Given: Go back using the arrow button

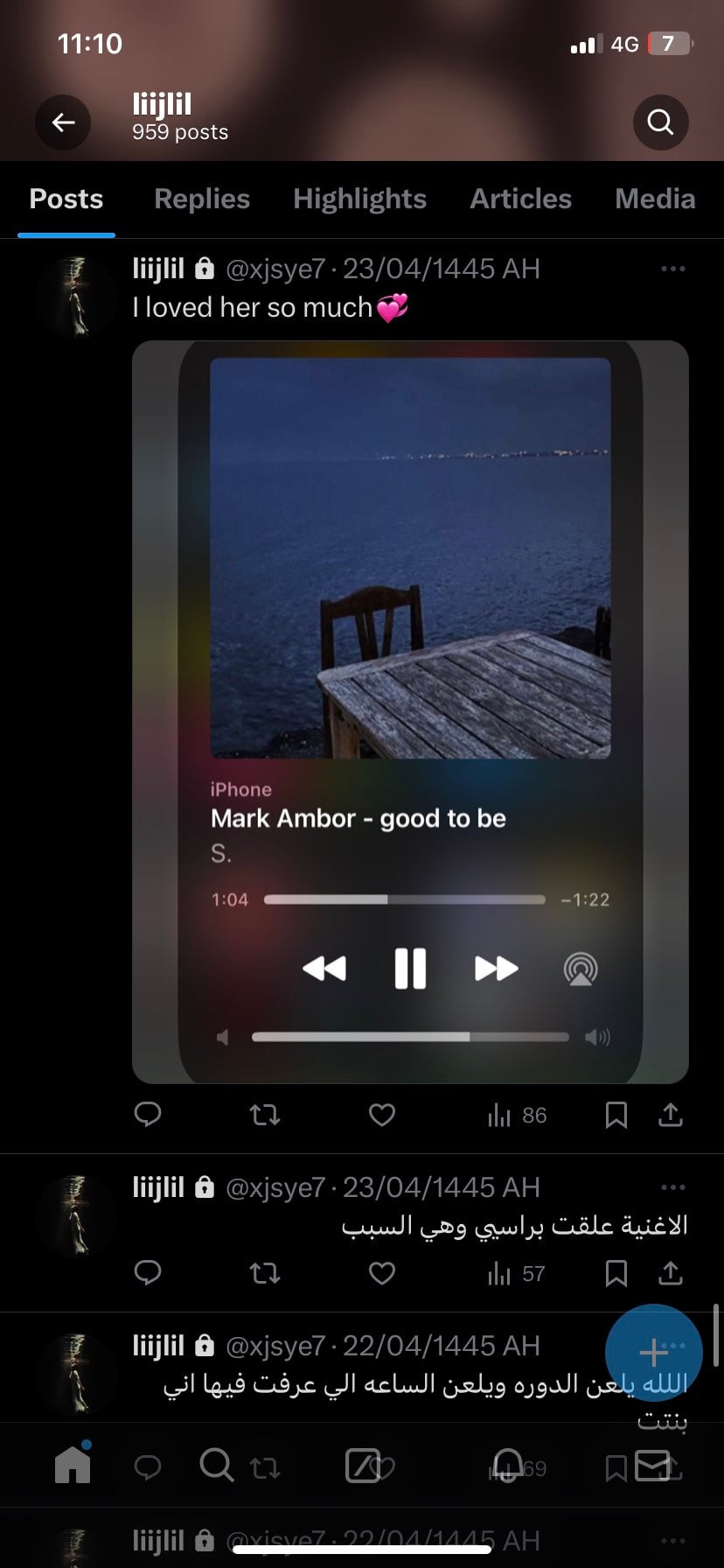Looking at the screenshot, I should tap(63, 122).
